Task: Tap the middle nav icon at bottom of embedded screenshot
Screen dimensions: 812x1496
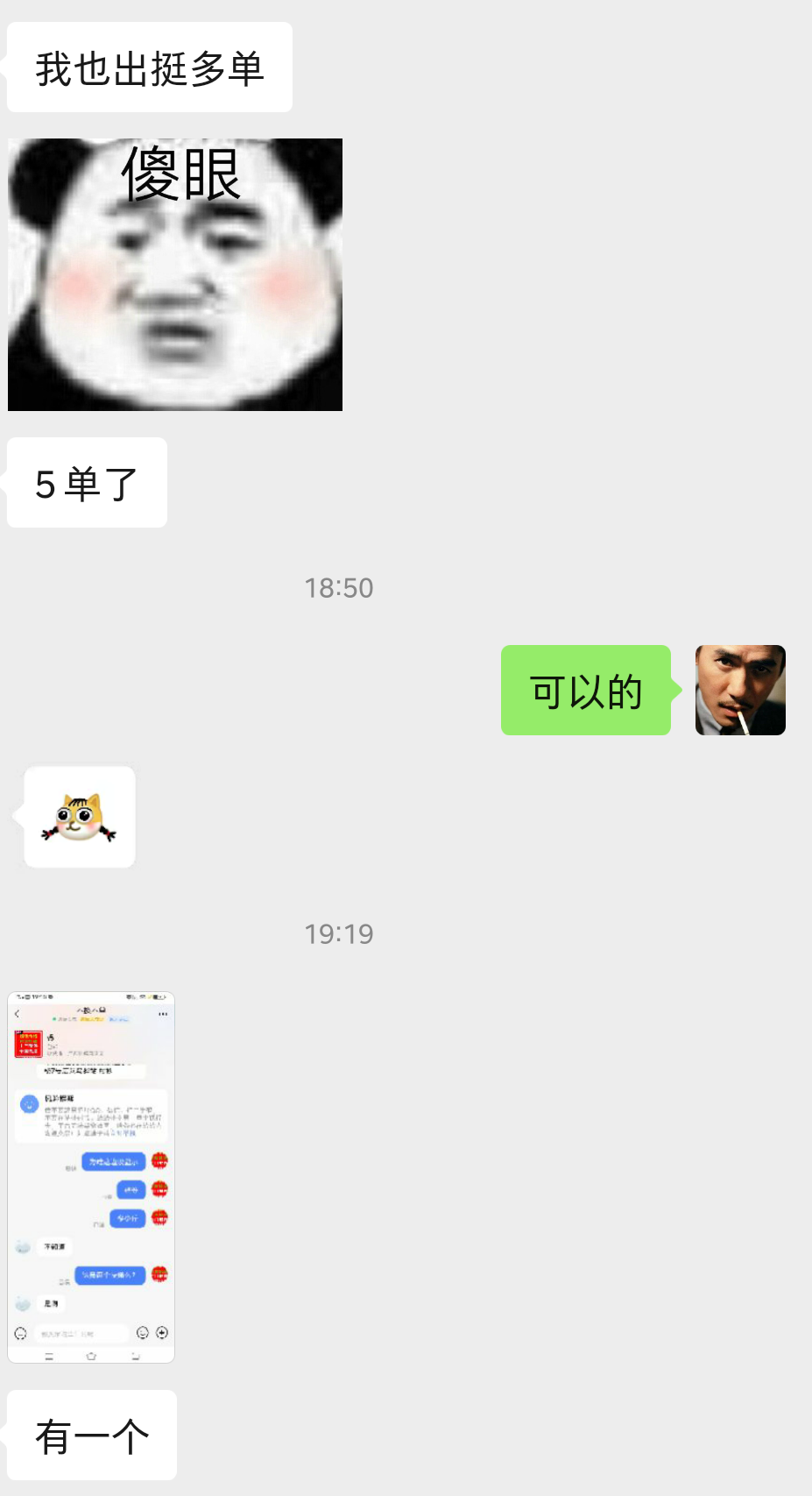Action: click(x=90, y=1354)
